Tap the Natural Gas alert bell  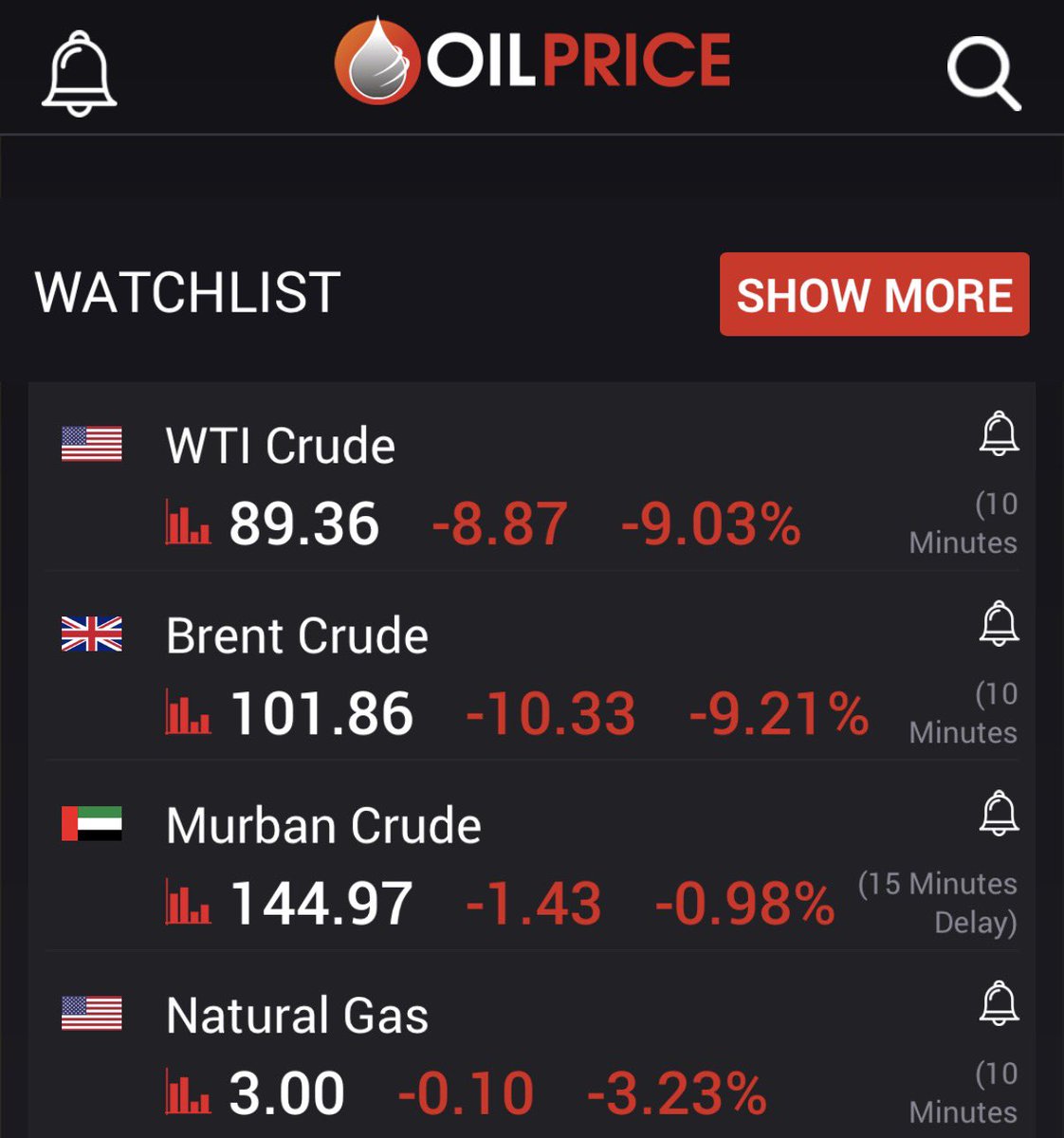tap(999, 1002)
